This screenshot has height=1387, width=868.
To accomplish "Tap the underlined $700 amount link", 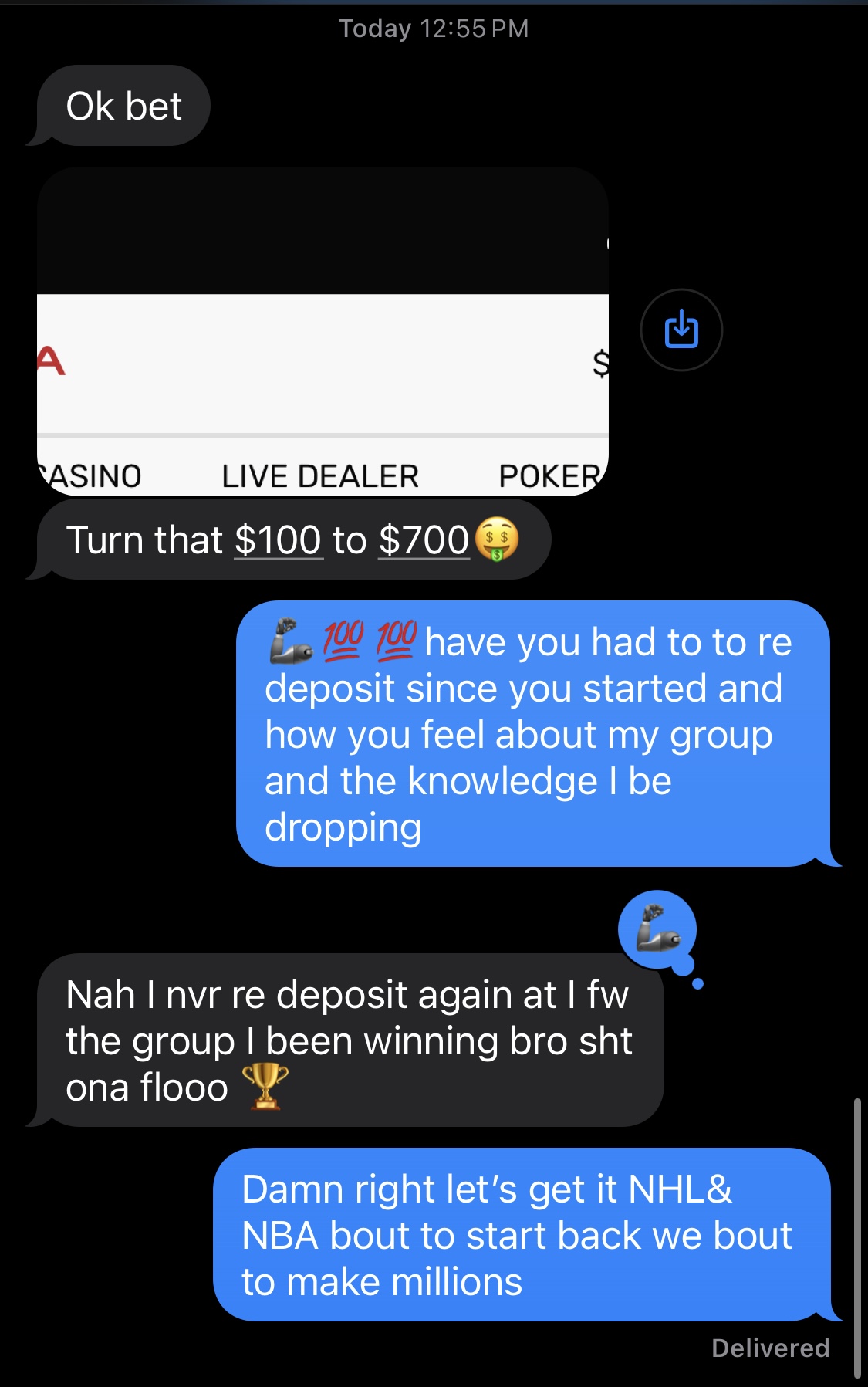I will [x=424, y=540].
